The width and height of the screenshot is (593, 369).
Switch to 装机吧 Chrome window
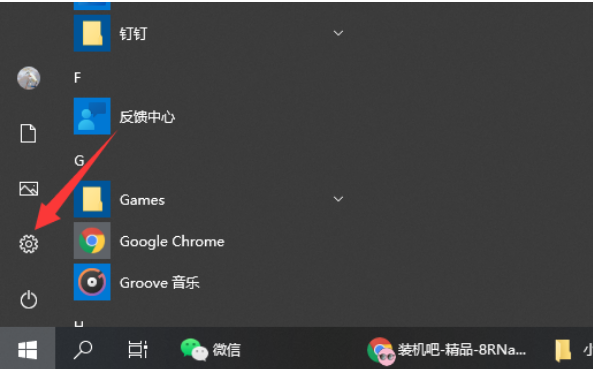point(447,350)
